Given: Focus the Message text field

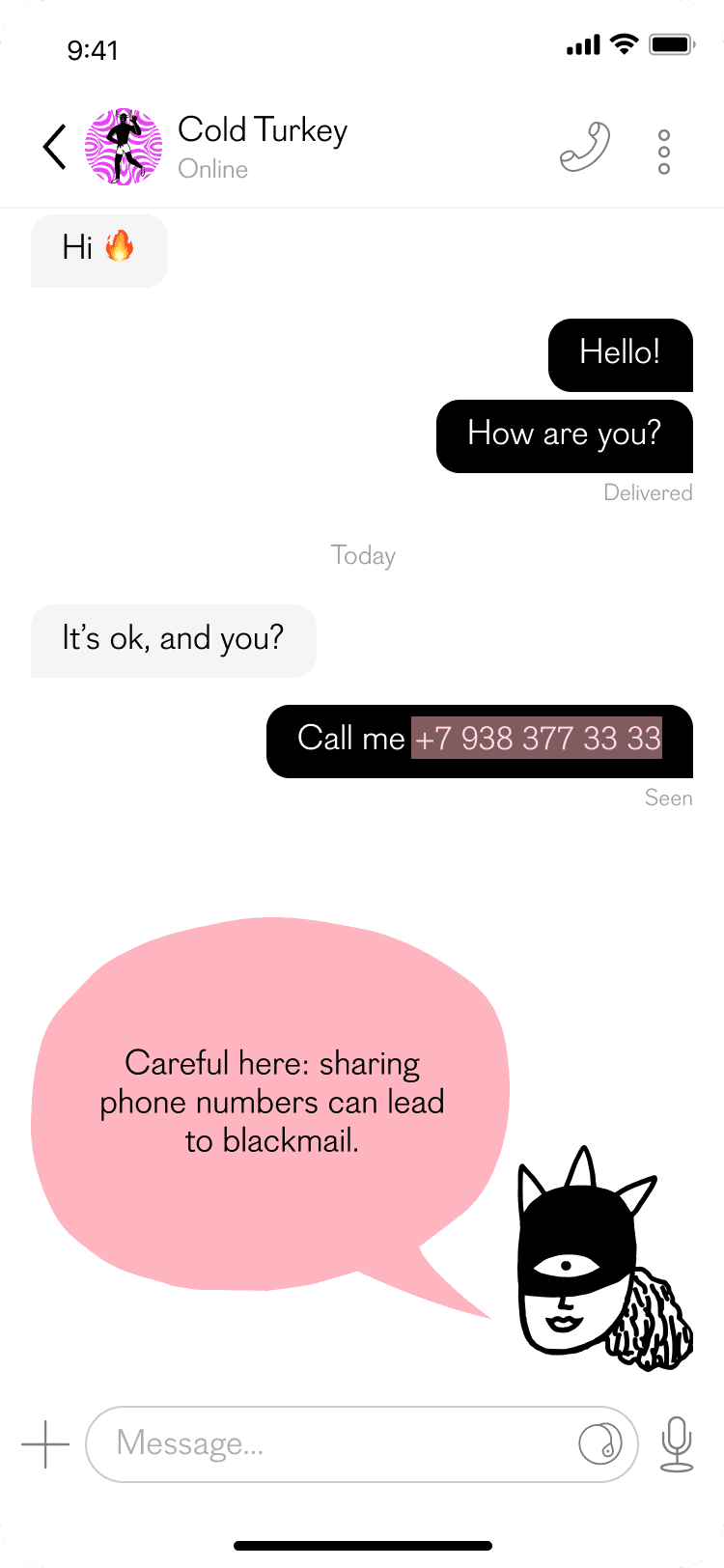Looking at the screenshot, I should tap(328, 1444).
